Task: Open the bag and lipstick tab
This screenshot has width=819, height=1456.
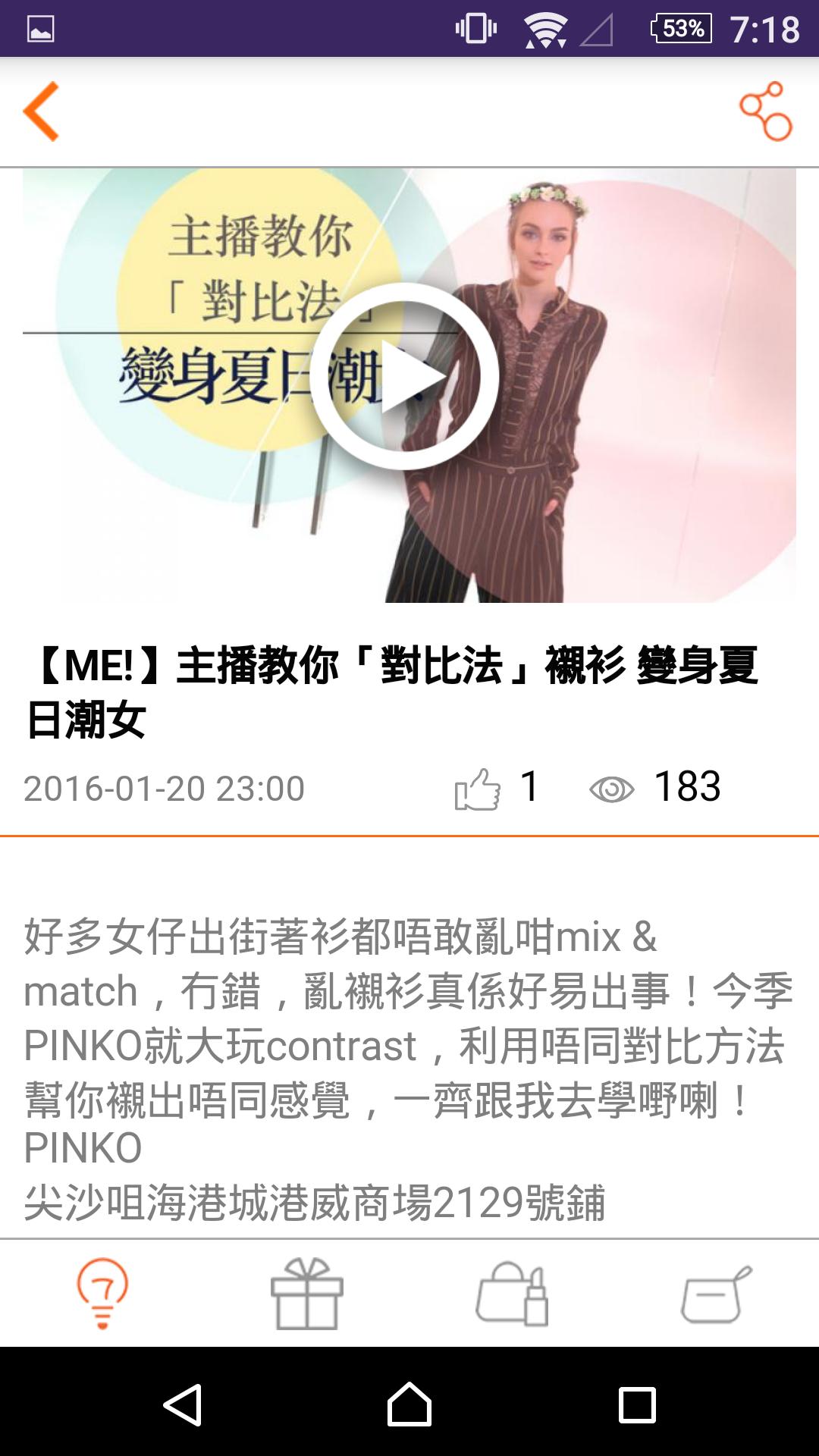Action: tap(512, 1294)
